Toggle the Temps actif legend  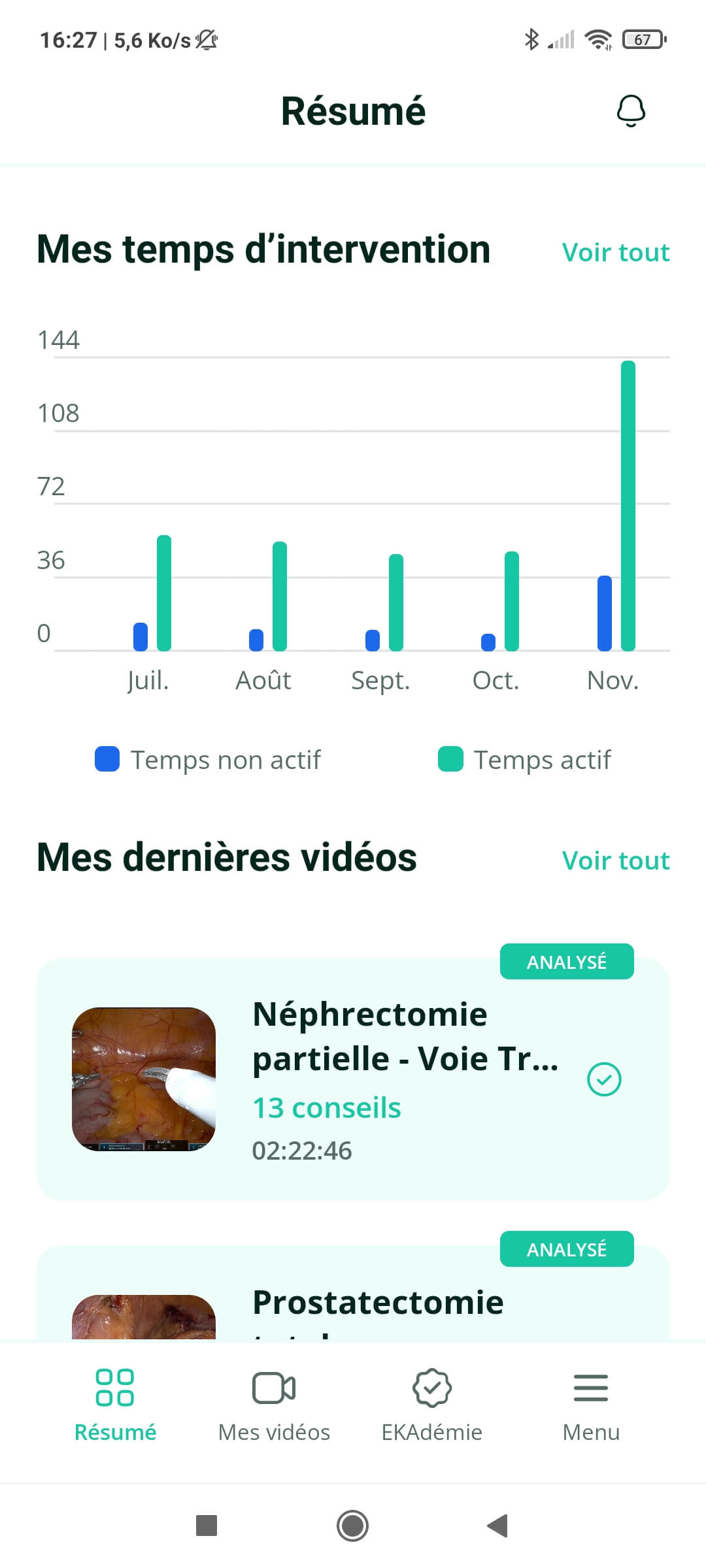[525, 760]
